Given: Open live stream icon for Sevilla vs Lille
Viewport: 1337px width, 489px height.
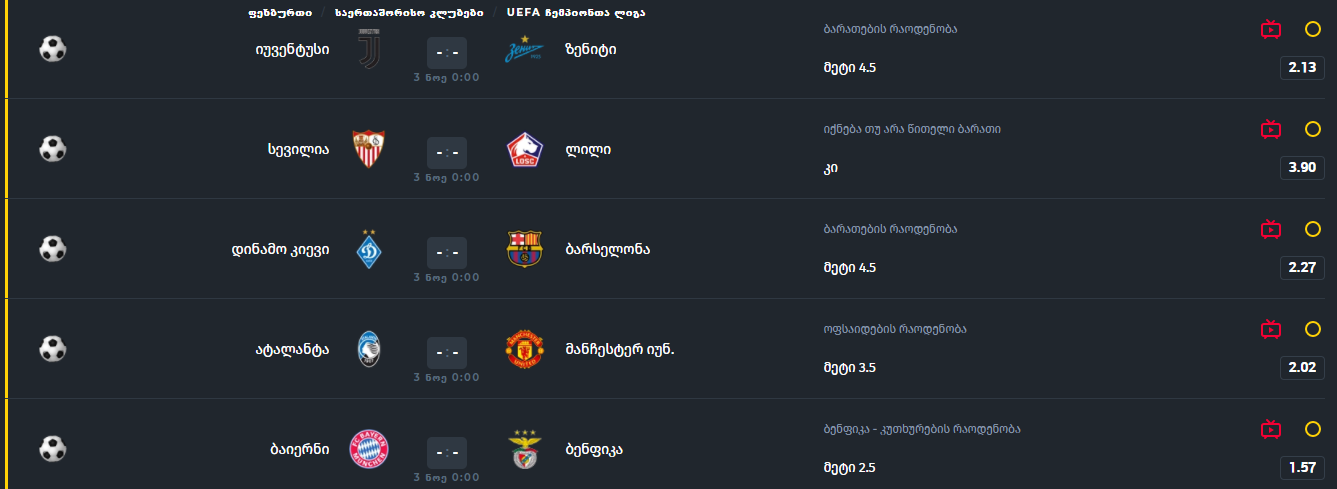Looking at the screenshot, I should [1271, 129].
